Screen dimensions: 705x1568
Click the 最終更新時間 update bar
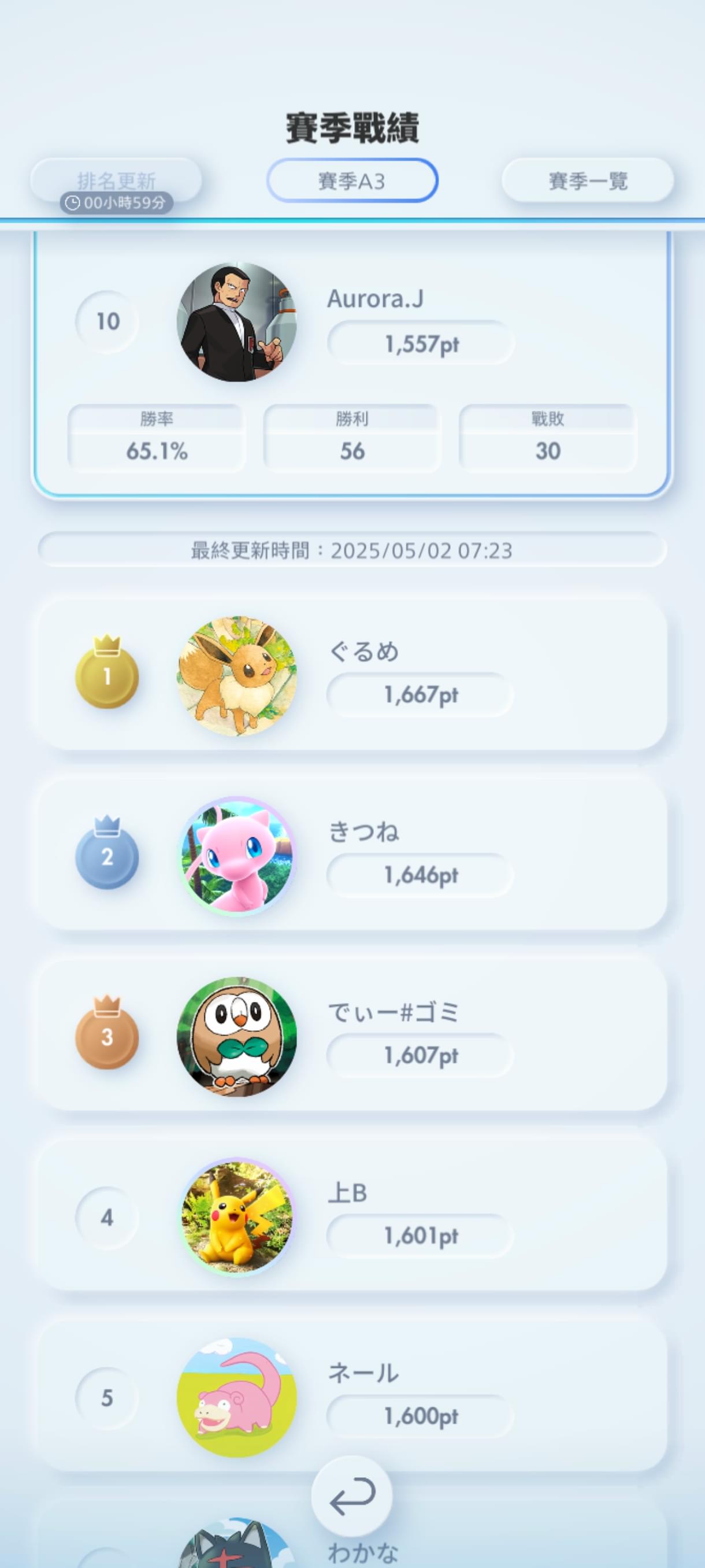tap(352, 550)
